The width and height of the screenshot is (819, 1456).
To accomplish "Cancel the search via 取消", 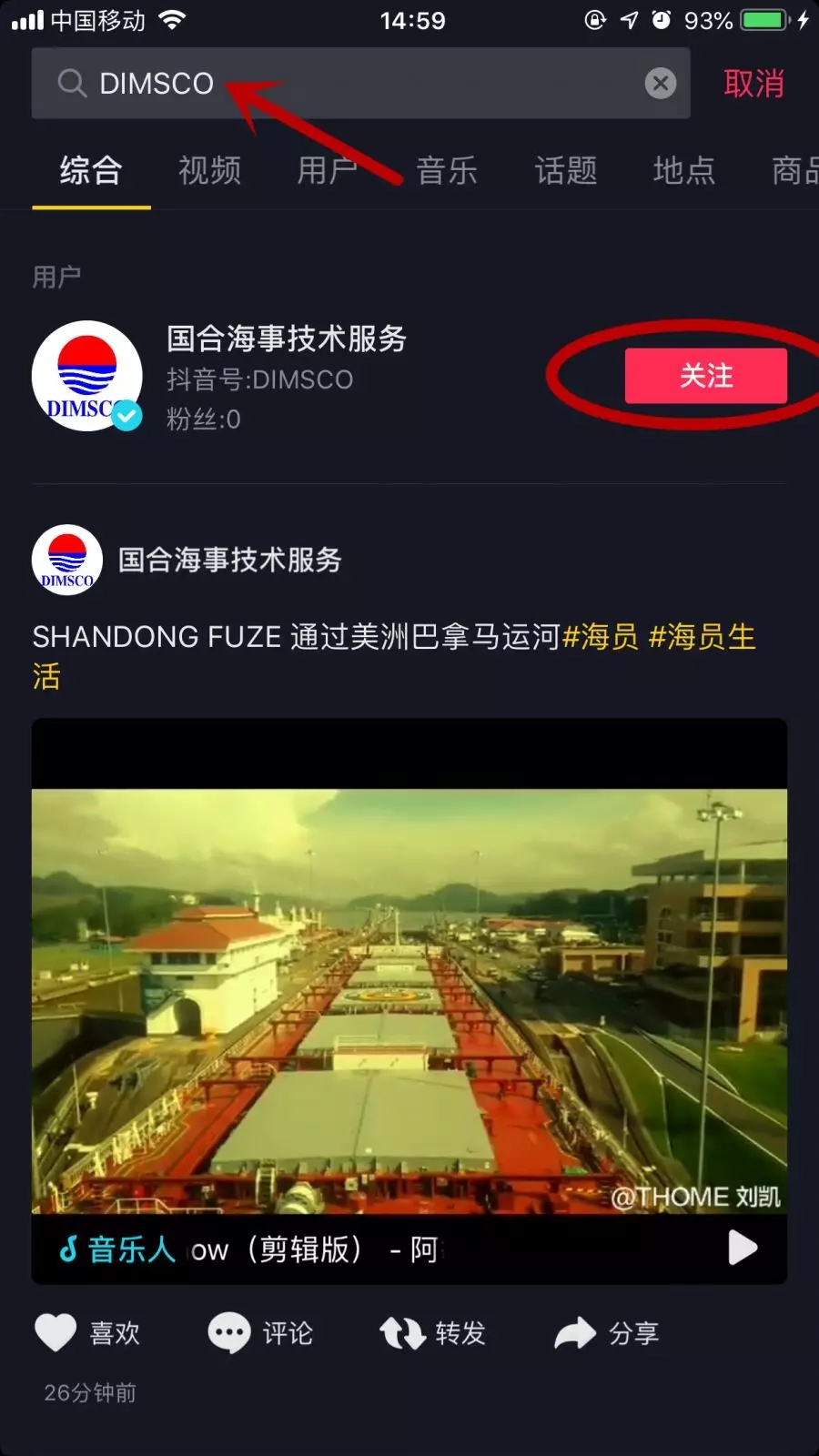I will [x=753, y=84].
